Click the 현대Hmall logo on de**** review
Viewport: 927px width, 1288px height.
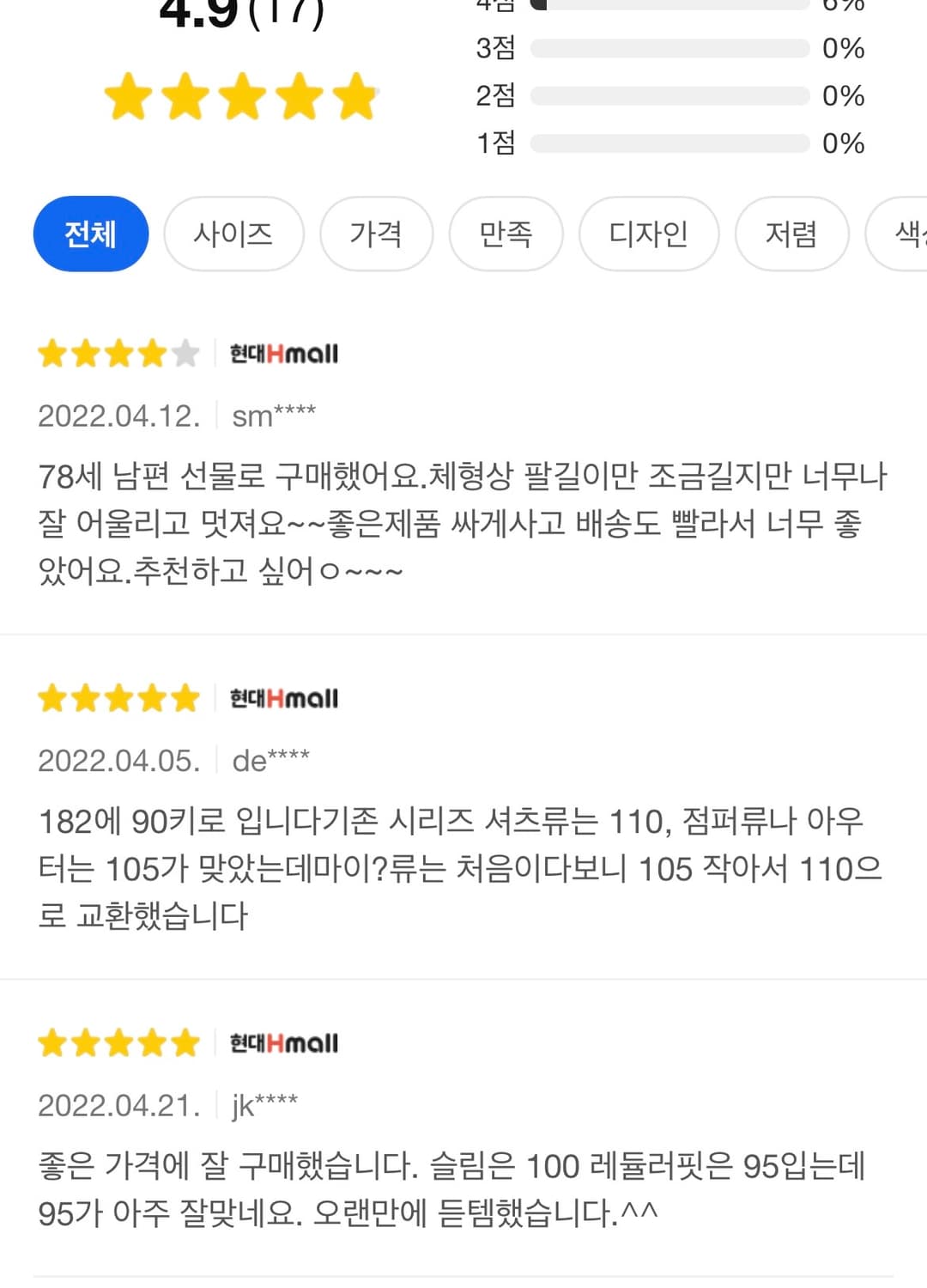click(282, 698)
